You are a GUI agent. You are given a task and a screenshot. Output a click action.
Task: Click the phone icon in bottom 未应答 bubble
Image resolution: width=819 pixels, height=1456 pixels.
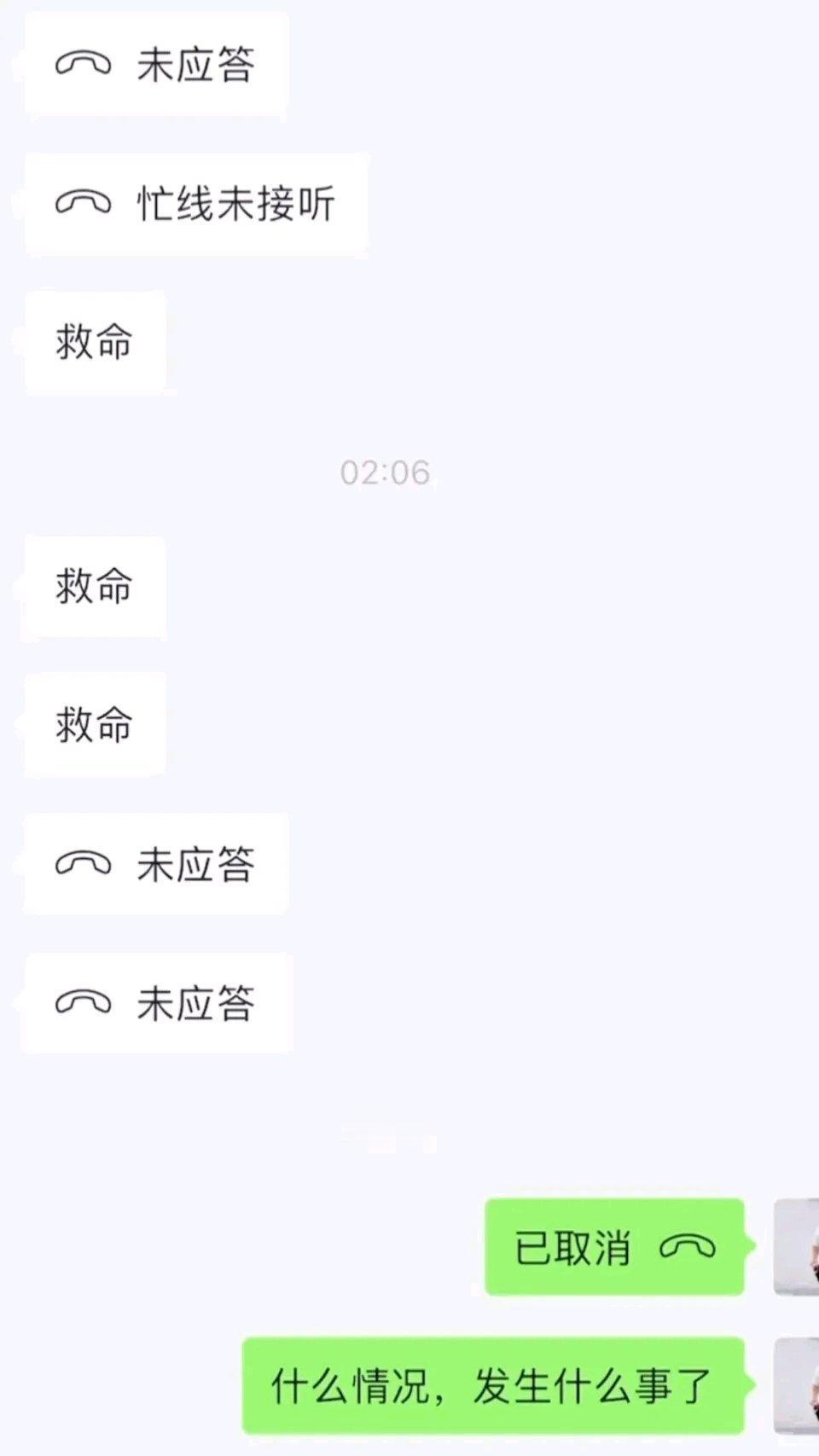[82, 1004]
